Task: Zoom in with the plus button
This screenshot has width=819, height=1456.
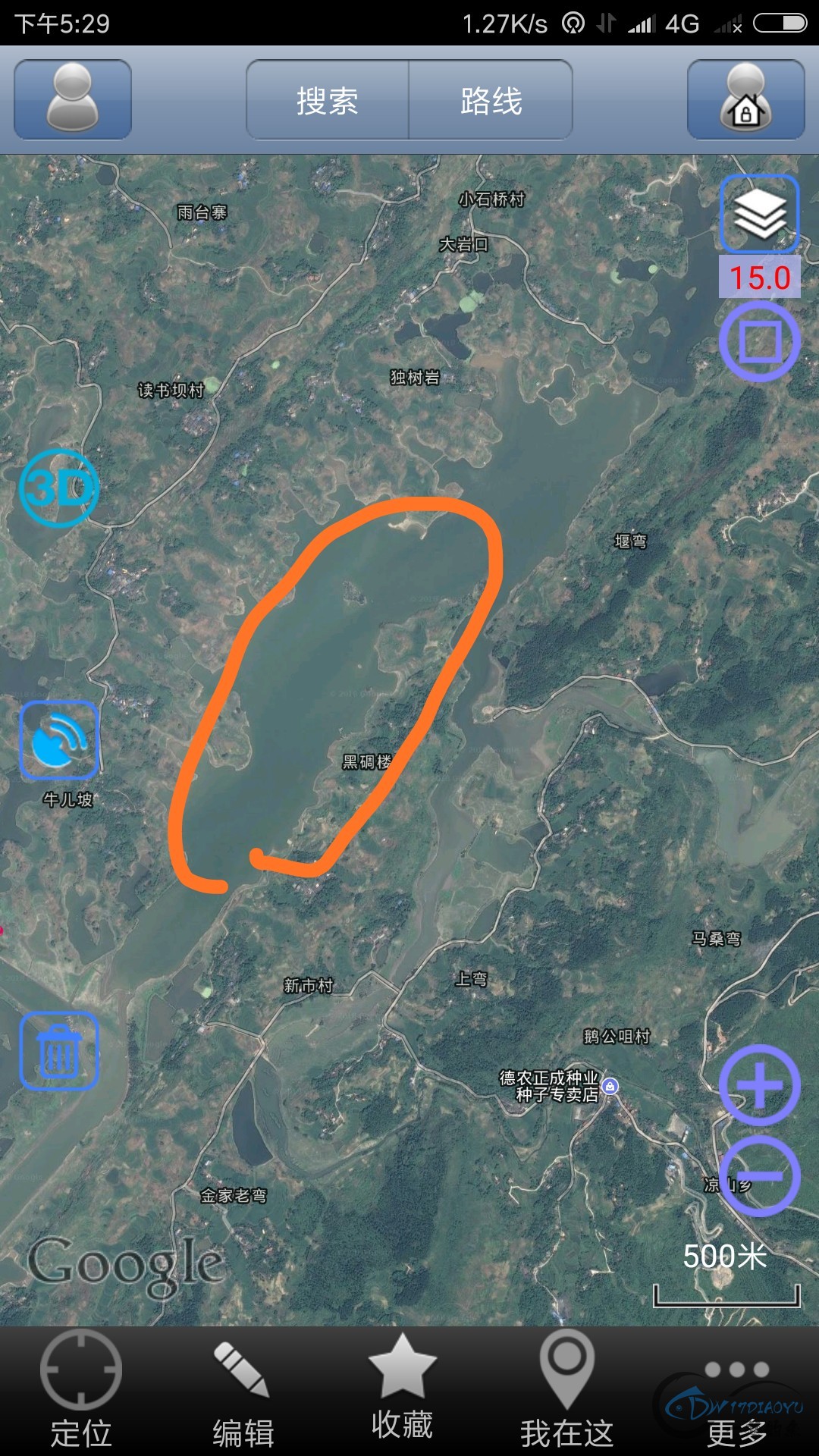Action: point(759,1084)
